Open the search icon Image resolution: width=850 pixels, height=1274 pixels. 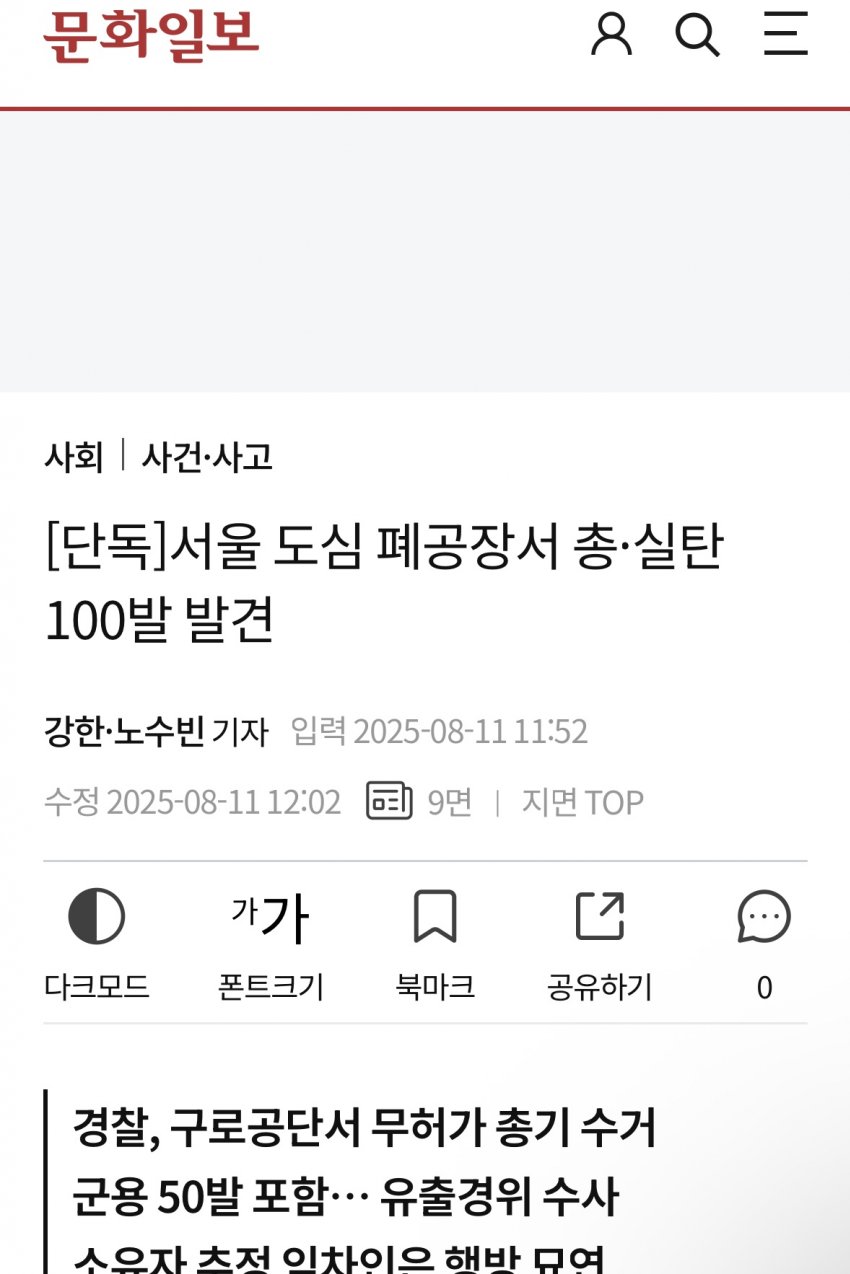(698, 35)
